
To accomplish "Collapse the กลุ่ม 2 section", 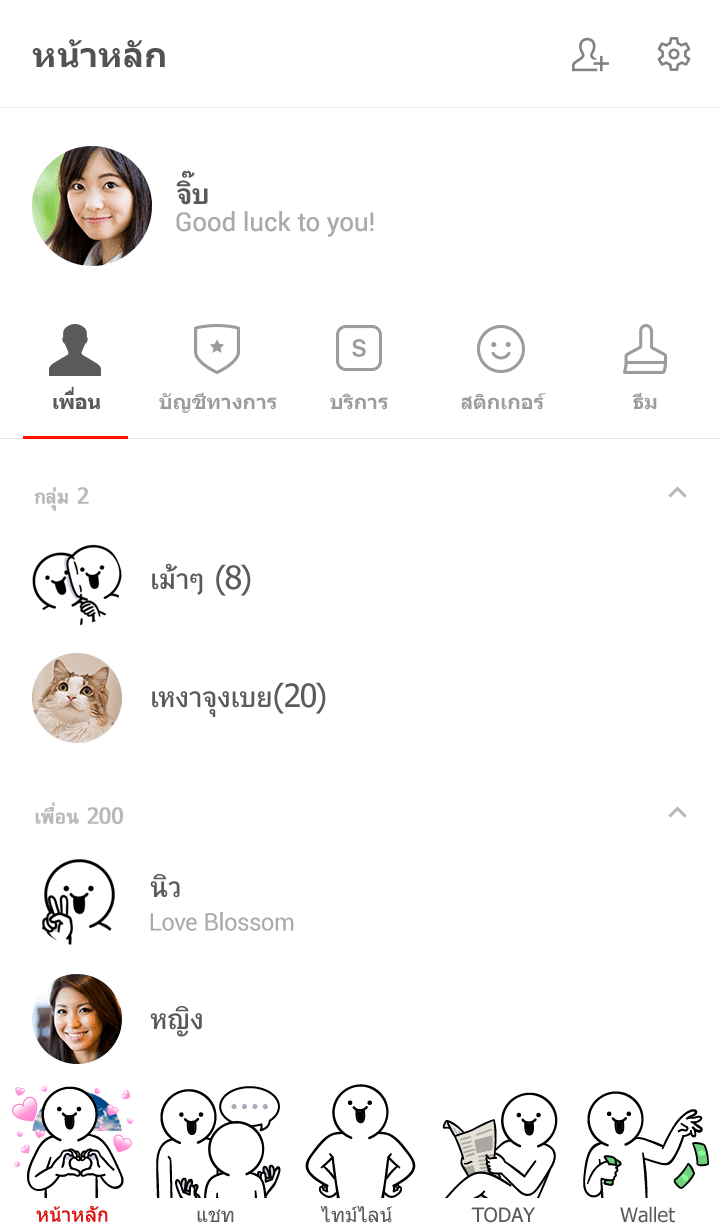I will 677,493.
